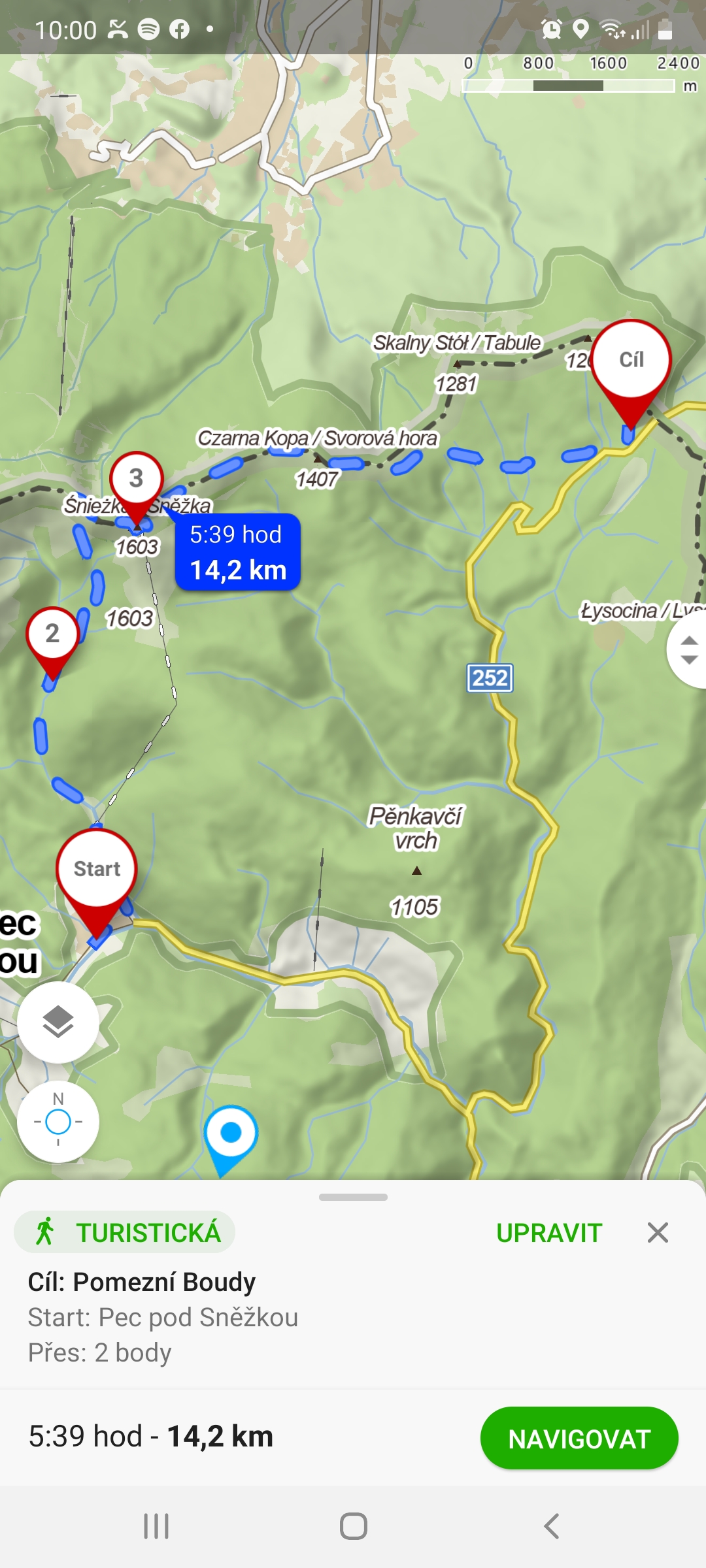Tap waypoint marker number 2
The image size is (706, 1568).
click(52, 642)
